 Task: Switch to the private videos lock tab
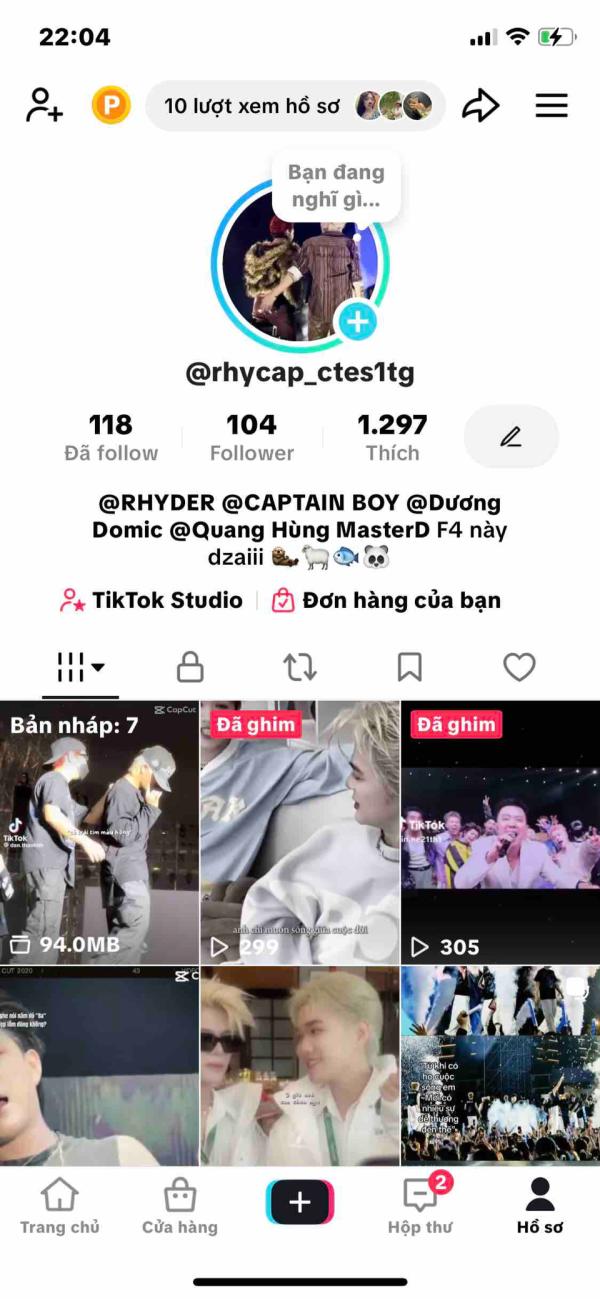pos(190,667)
